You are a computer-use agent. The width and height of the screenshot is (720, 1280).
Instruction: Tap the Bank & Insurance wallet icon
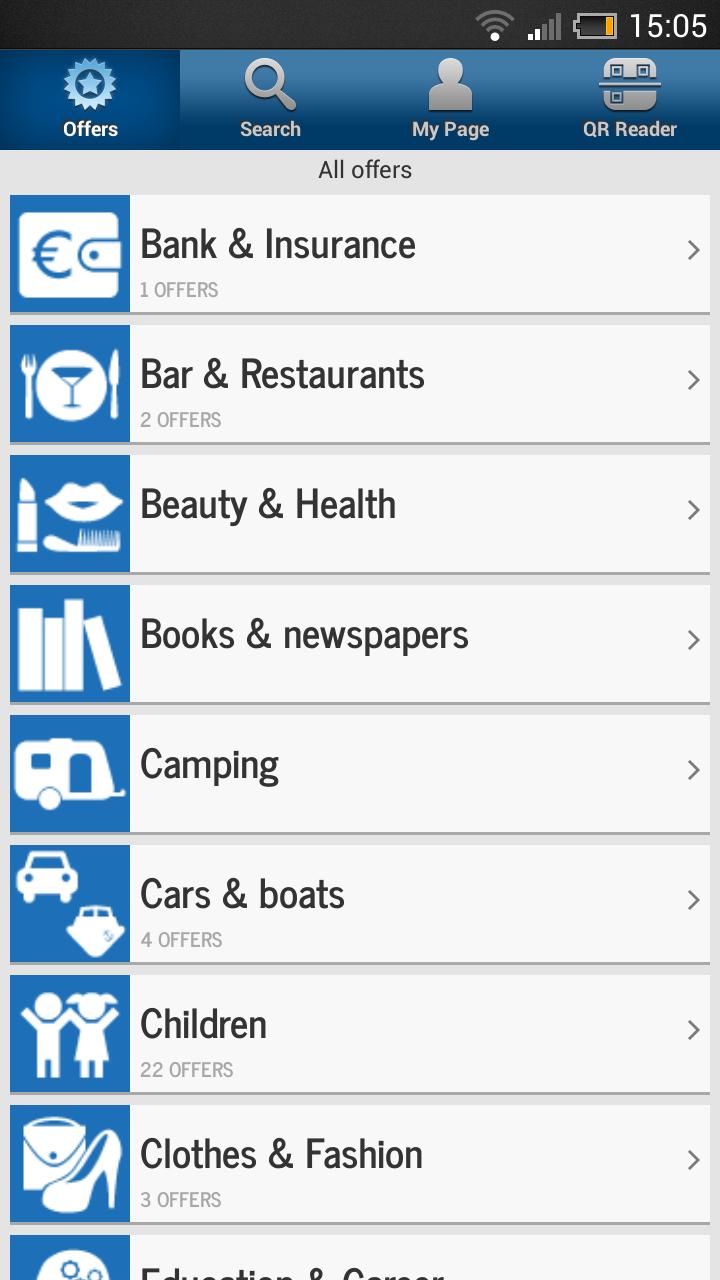69,253
